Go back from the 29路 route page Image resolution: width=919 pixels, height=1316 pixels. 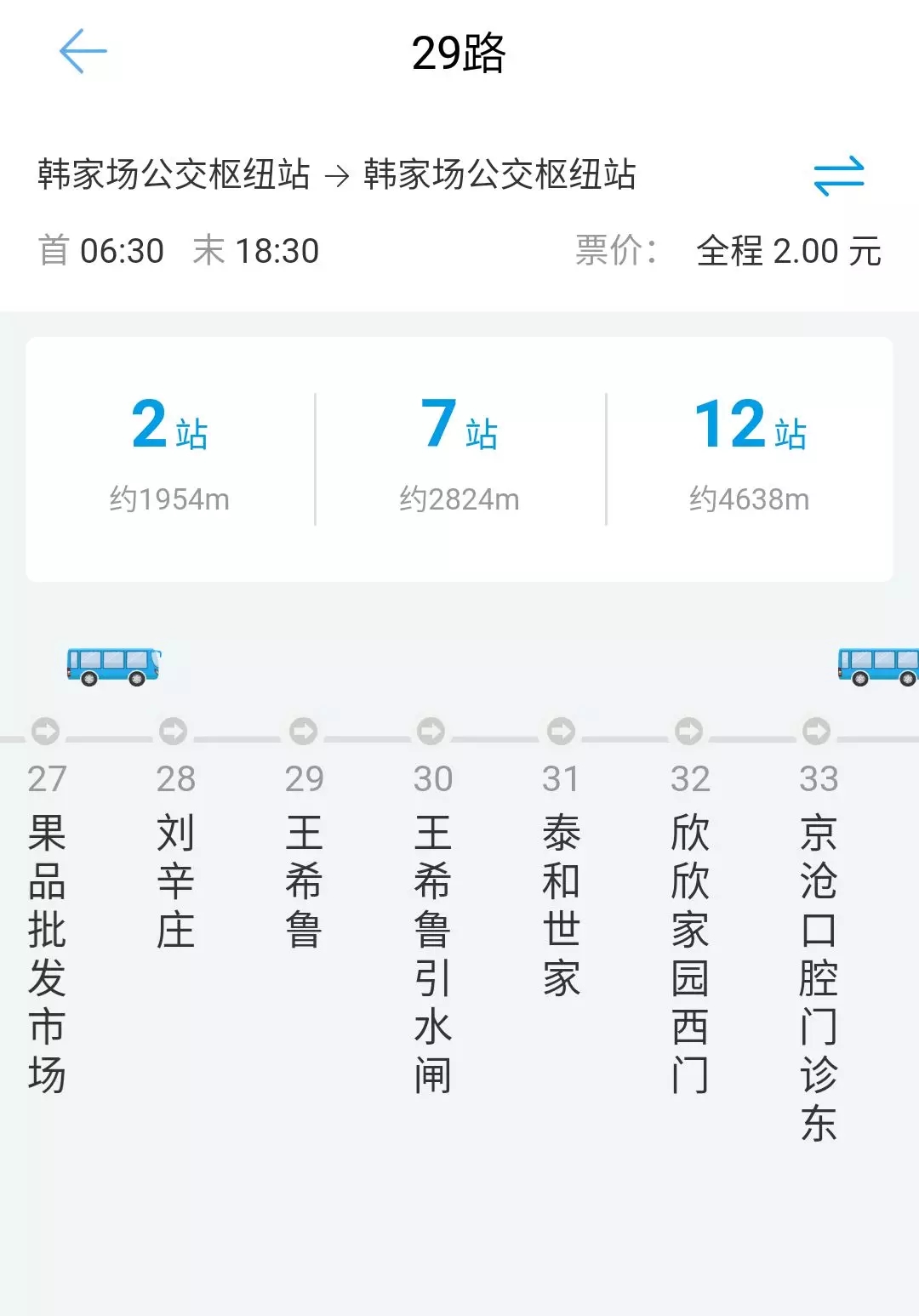[83, 52]
